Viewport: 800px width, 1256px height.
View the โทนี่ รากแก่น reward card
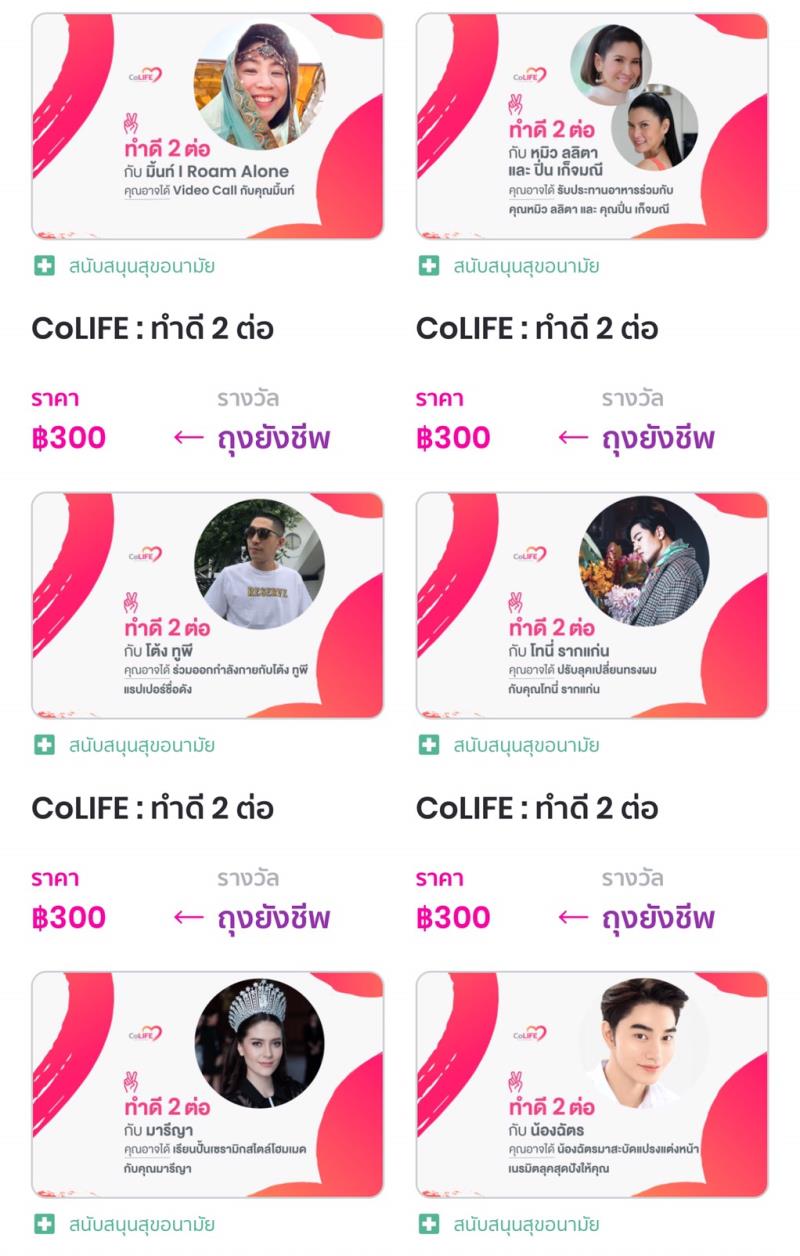(592, 605)
